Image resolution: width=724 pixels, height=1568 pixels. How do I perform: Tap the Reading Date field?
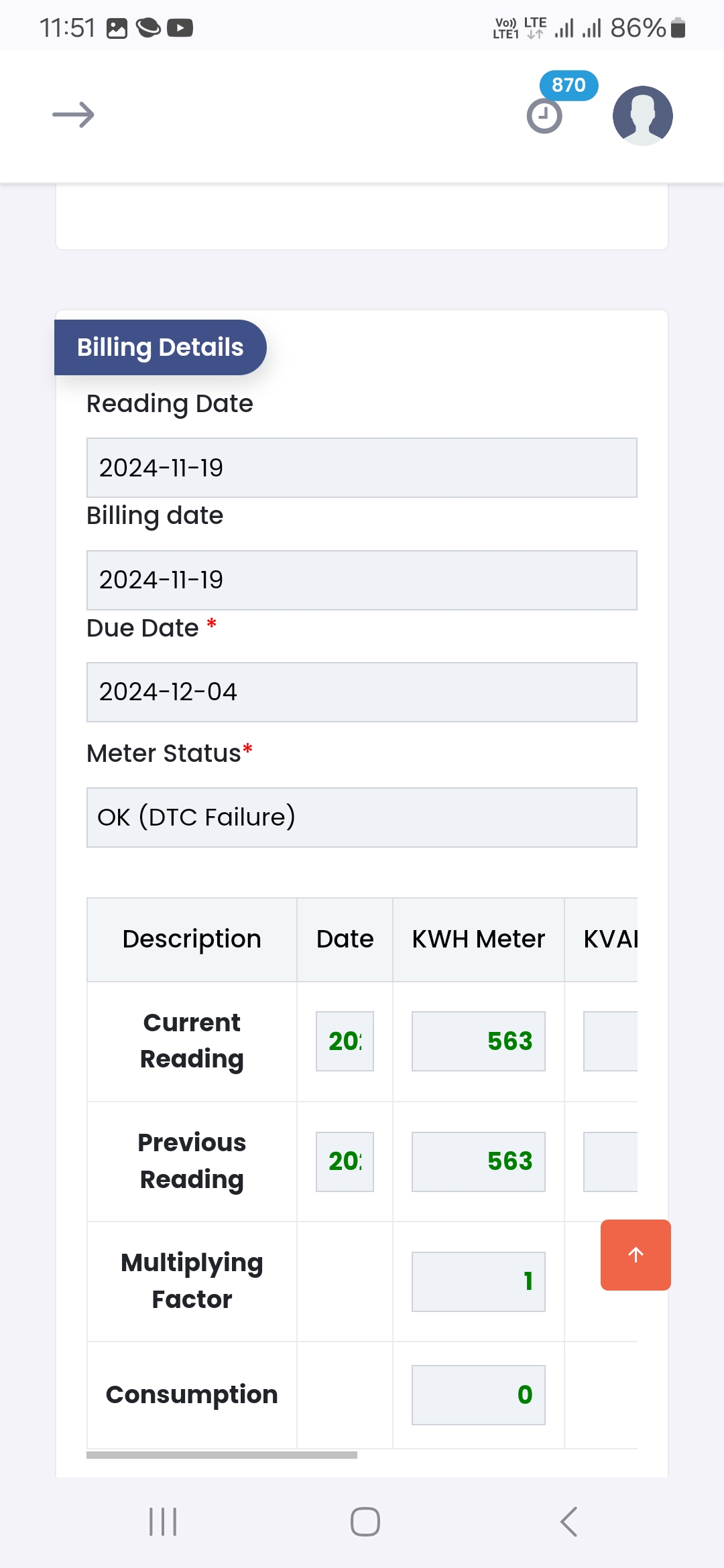click(x=362, y=468)
